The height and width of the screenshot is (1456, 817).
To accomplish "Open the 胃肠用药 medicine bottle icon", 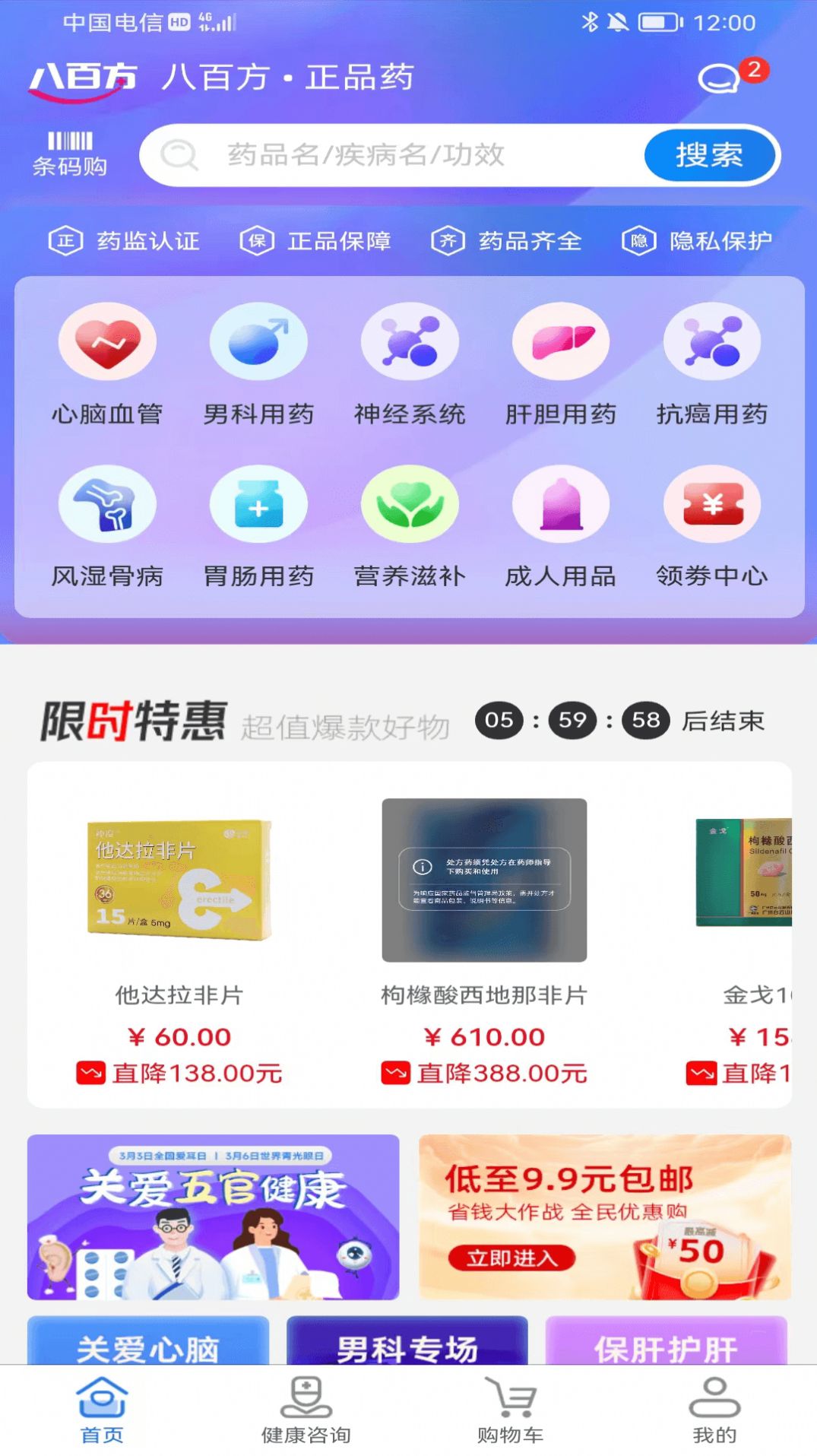I will point(258,504).
